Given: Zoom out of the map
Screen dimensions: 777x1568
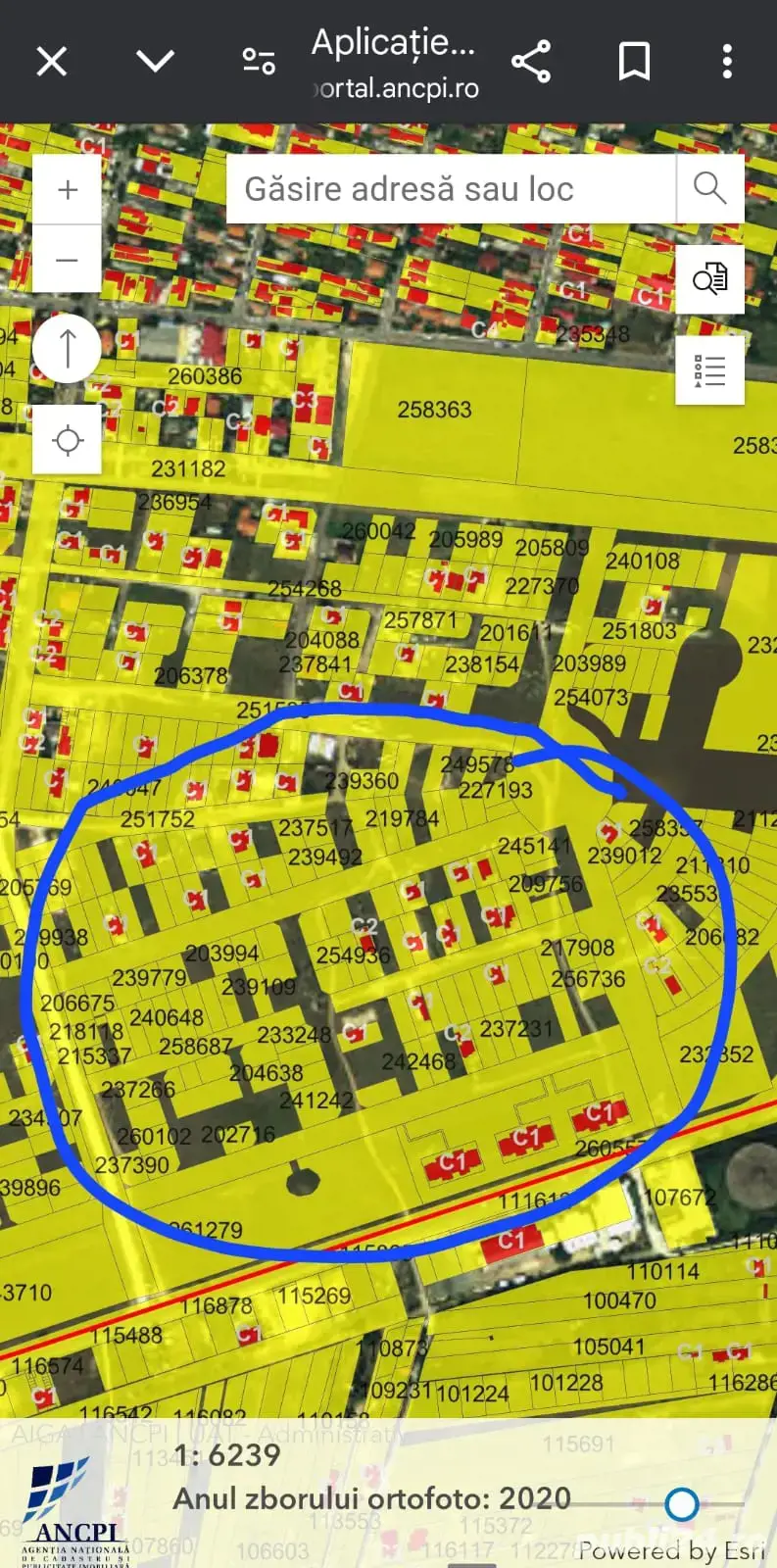Looking at the screenshot, I should click(x=67, y=260).
